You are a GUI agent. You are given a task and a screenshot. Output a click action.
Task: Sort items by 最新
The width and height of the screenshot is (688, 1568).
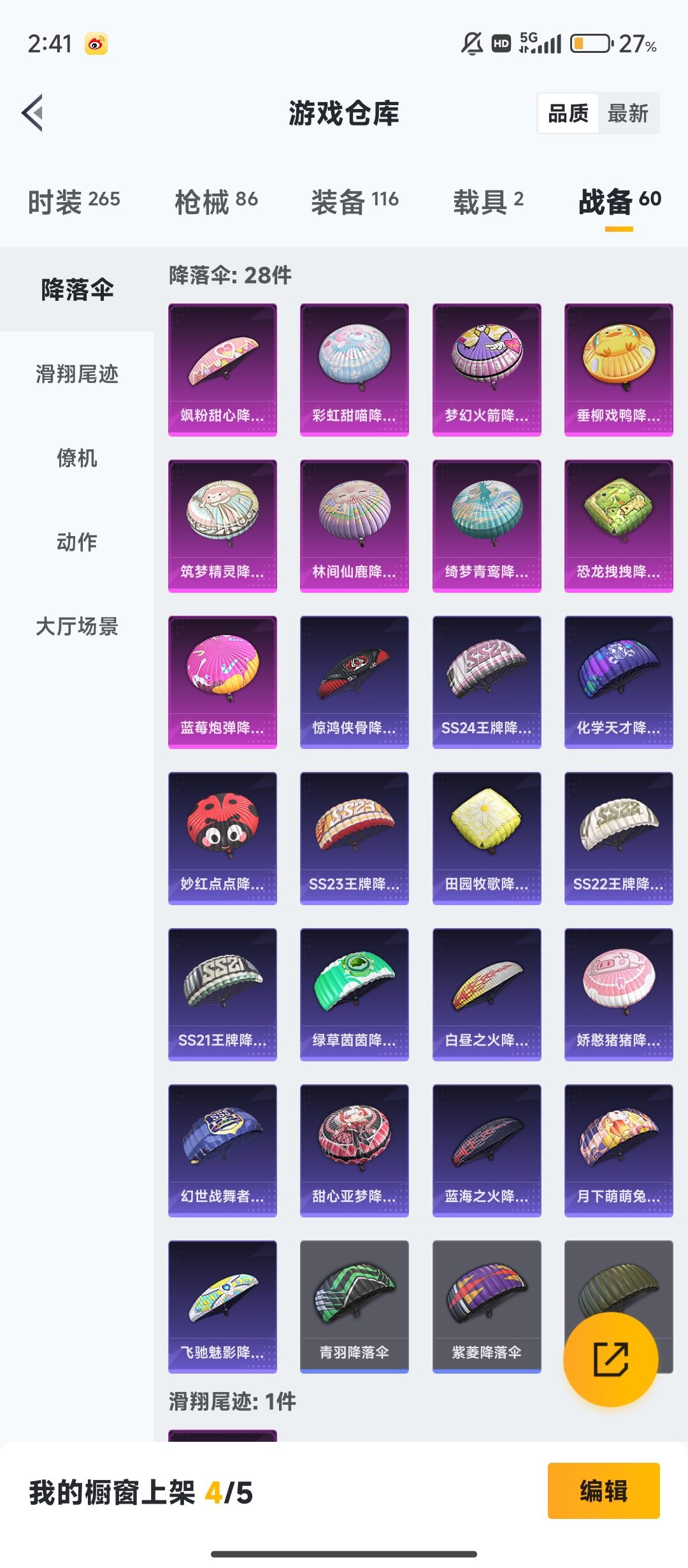coord(627,113)
